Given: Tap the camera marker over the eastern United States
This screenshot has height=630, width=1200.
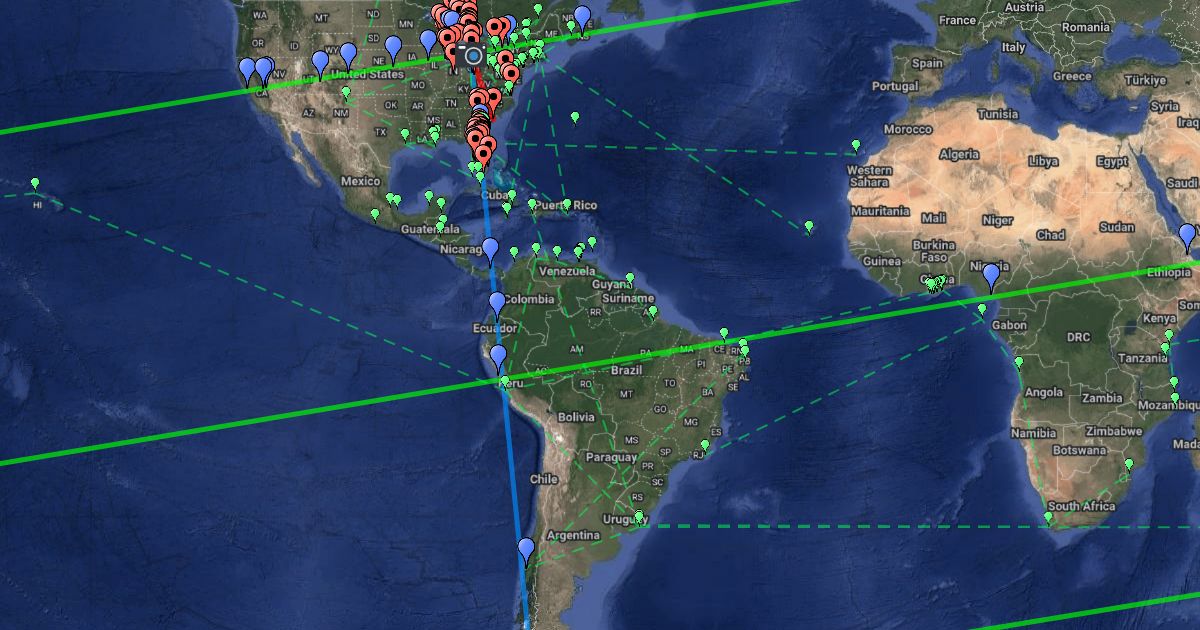Looking at the screenshot, I should (x=473, y=55).
